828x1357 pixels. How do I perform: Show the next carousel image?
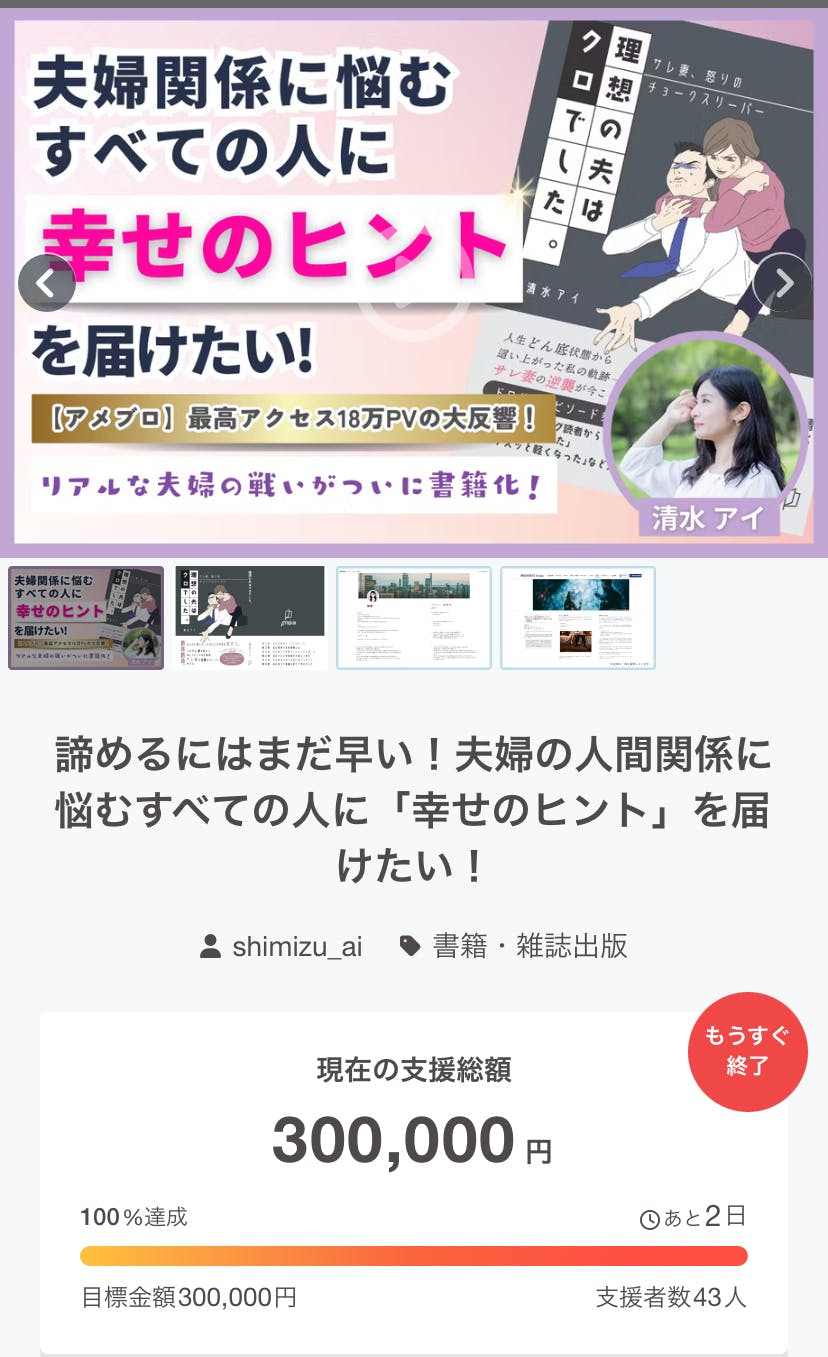click(x=782, y=283)
